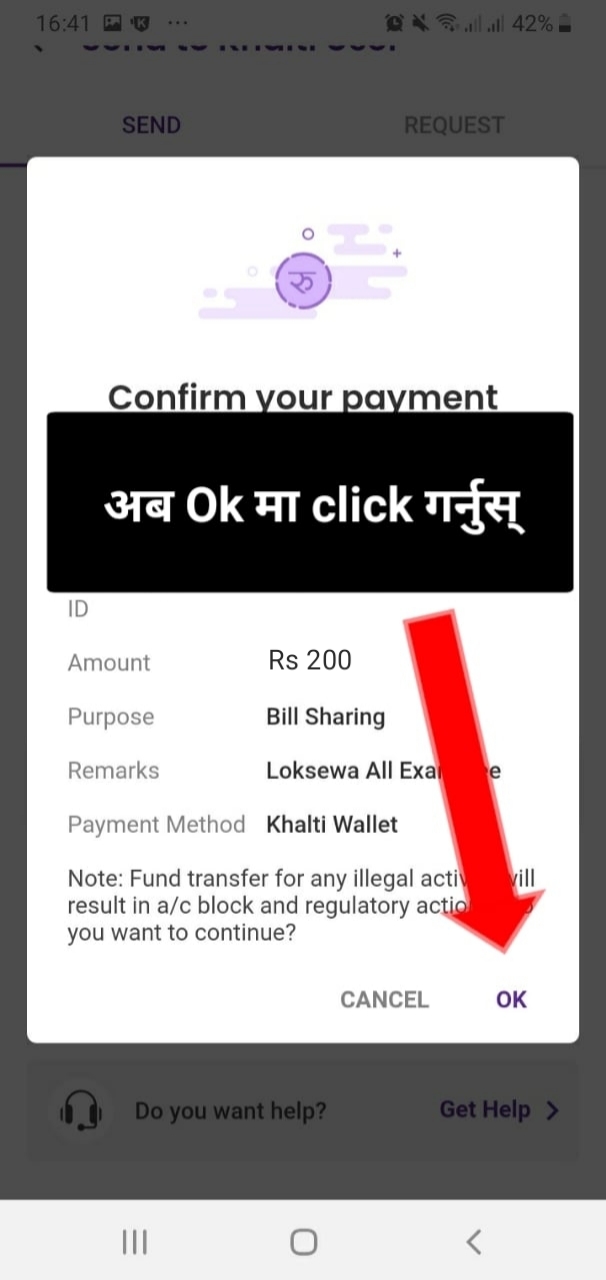Go back using the system back button

tap(474, 1242)
